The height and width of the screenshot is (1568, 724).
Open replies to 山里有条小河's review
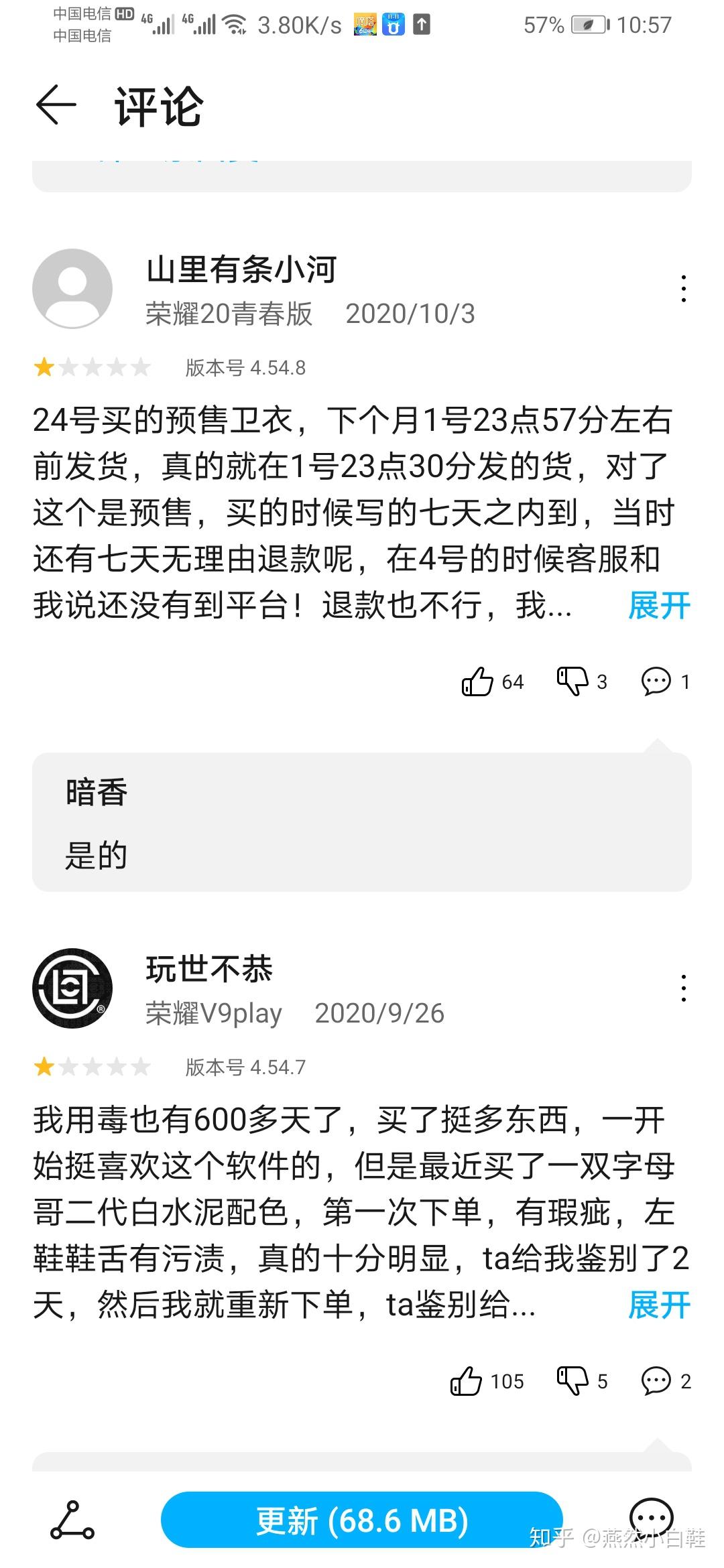(656, 681)
